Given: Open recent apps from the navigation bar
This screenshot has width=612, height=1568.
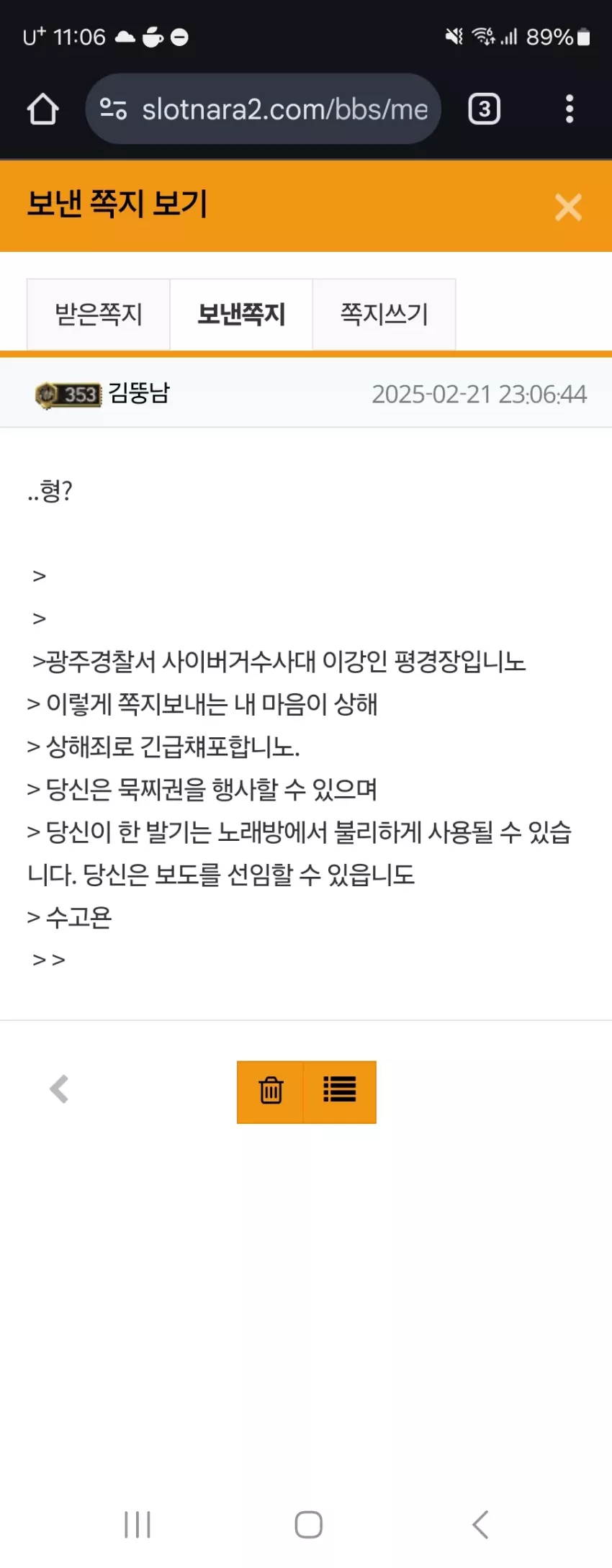Looking at the screenshot, I should [x=137, y=1524].
